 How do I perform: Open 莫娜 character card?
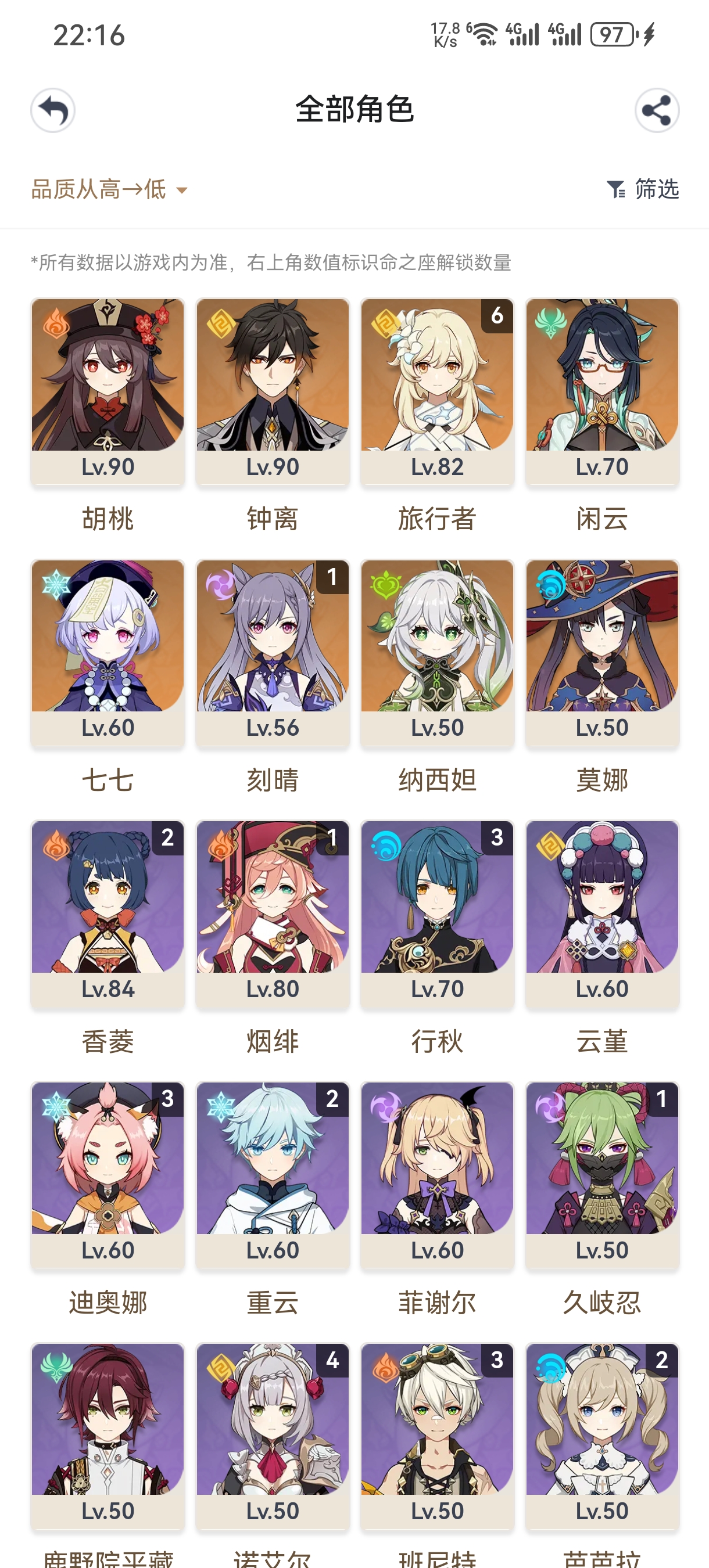pyautogui.click(x=602, y=653)
